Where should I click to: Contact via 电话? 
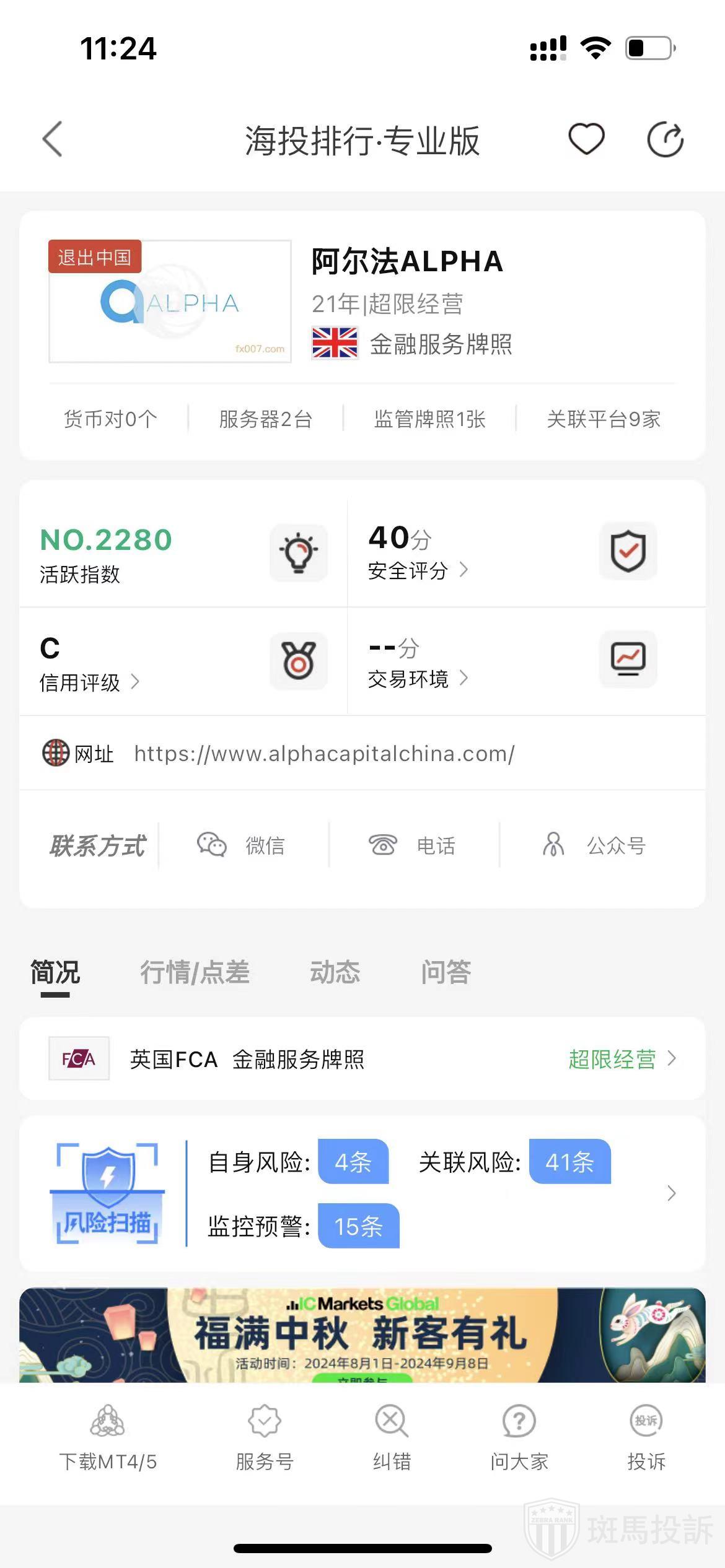(x=413, y=845)
